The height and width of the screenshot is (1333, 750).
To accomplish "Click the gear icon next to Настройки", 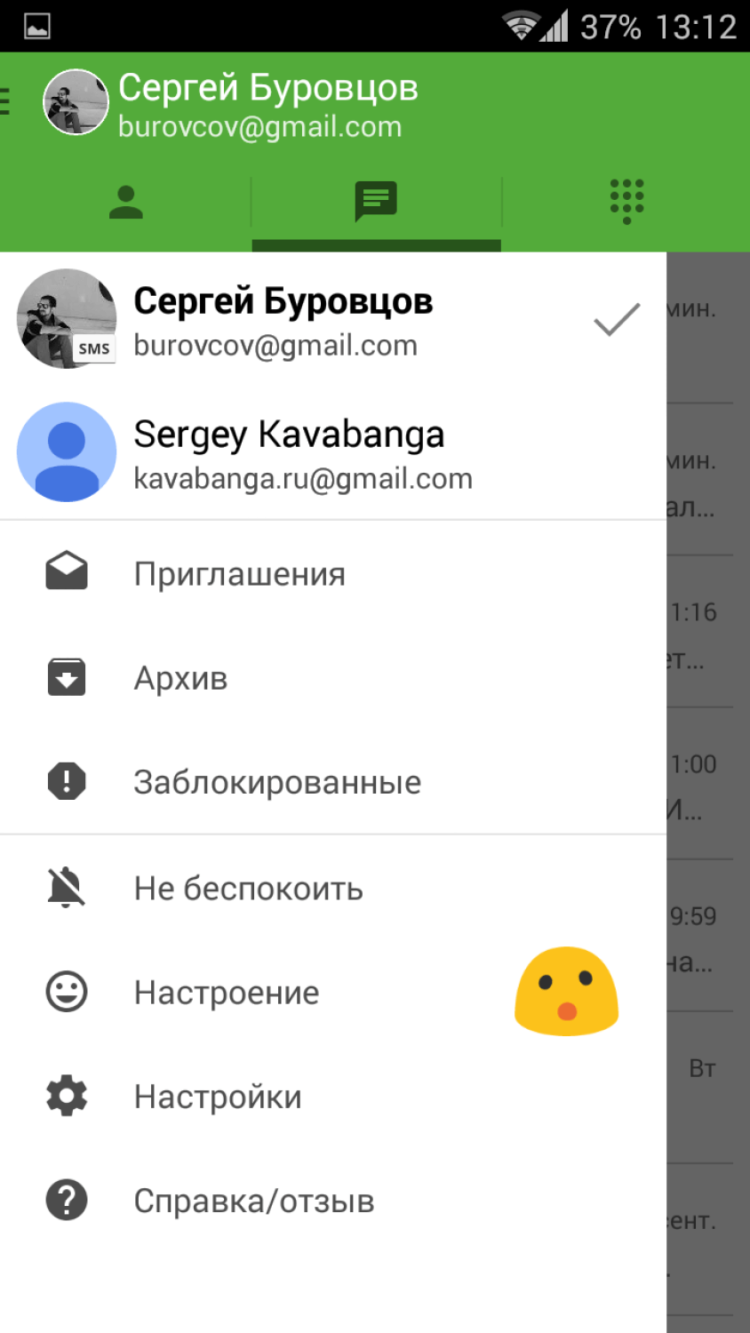I will point(66,1096).
